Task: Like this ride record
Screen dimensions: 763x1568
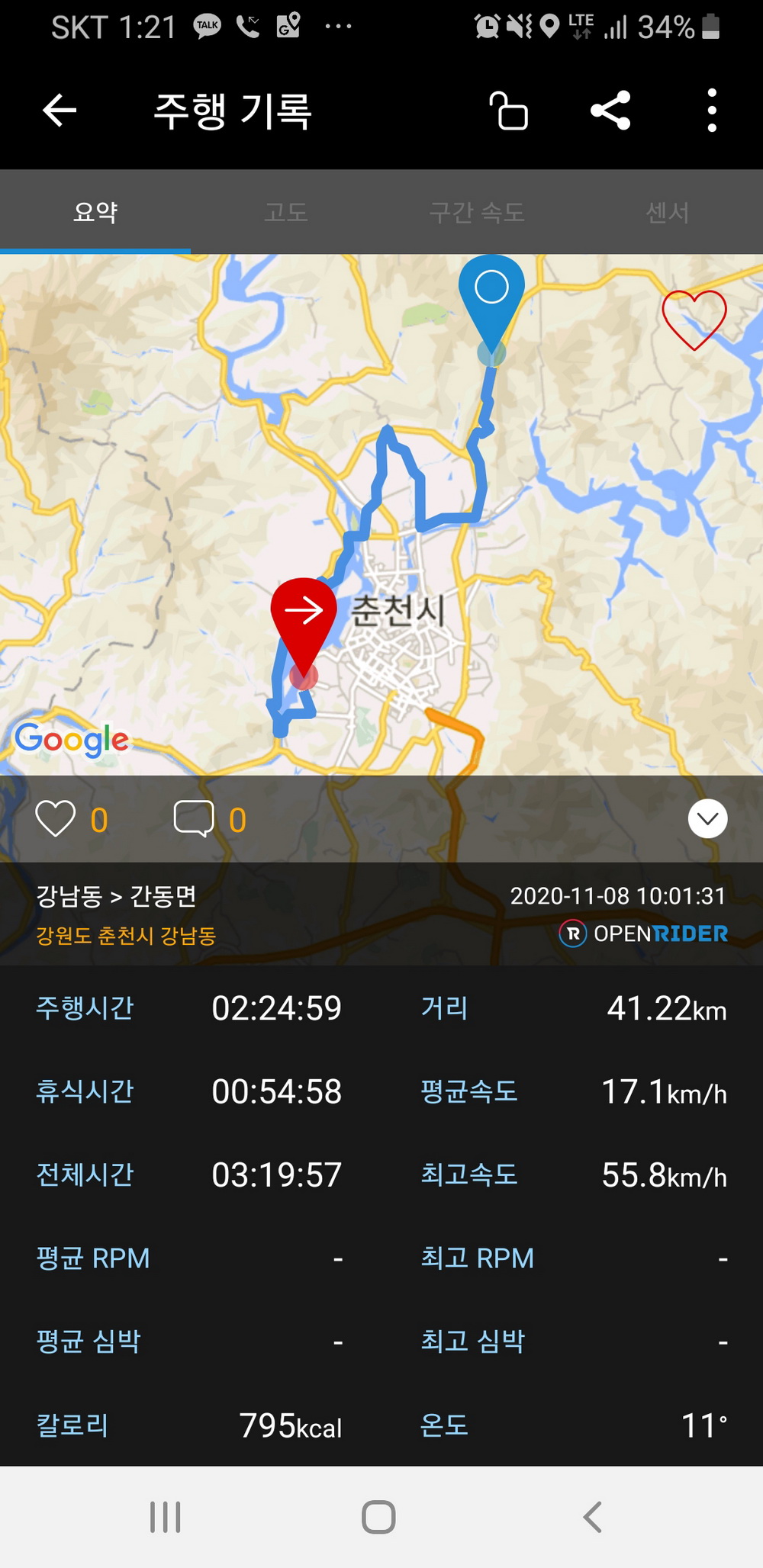Action: tap(56, 819)
